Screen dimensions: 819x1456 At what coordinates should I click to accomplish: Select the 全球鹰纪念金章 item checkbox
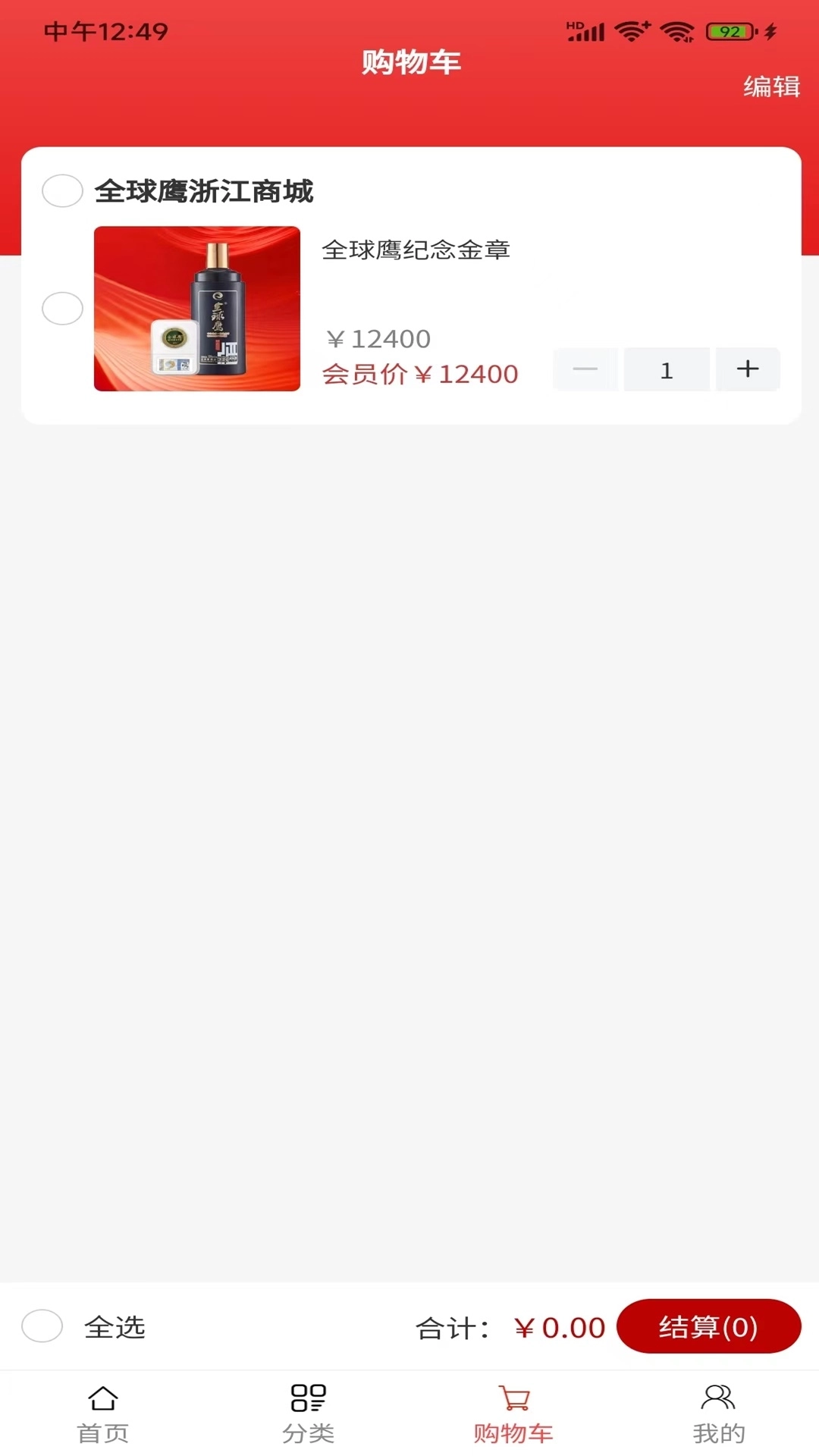tap(62, 309)
